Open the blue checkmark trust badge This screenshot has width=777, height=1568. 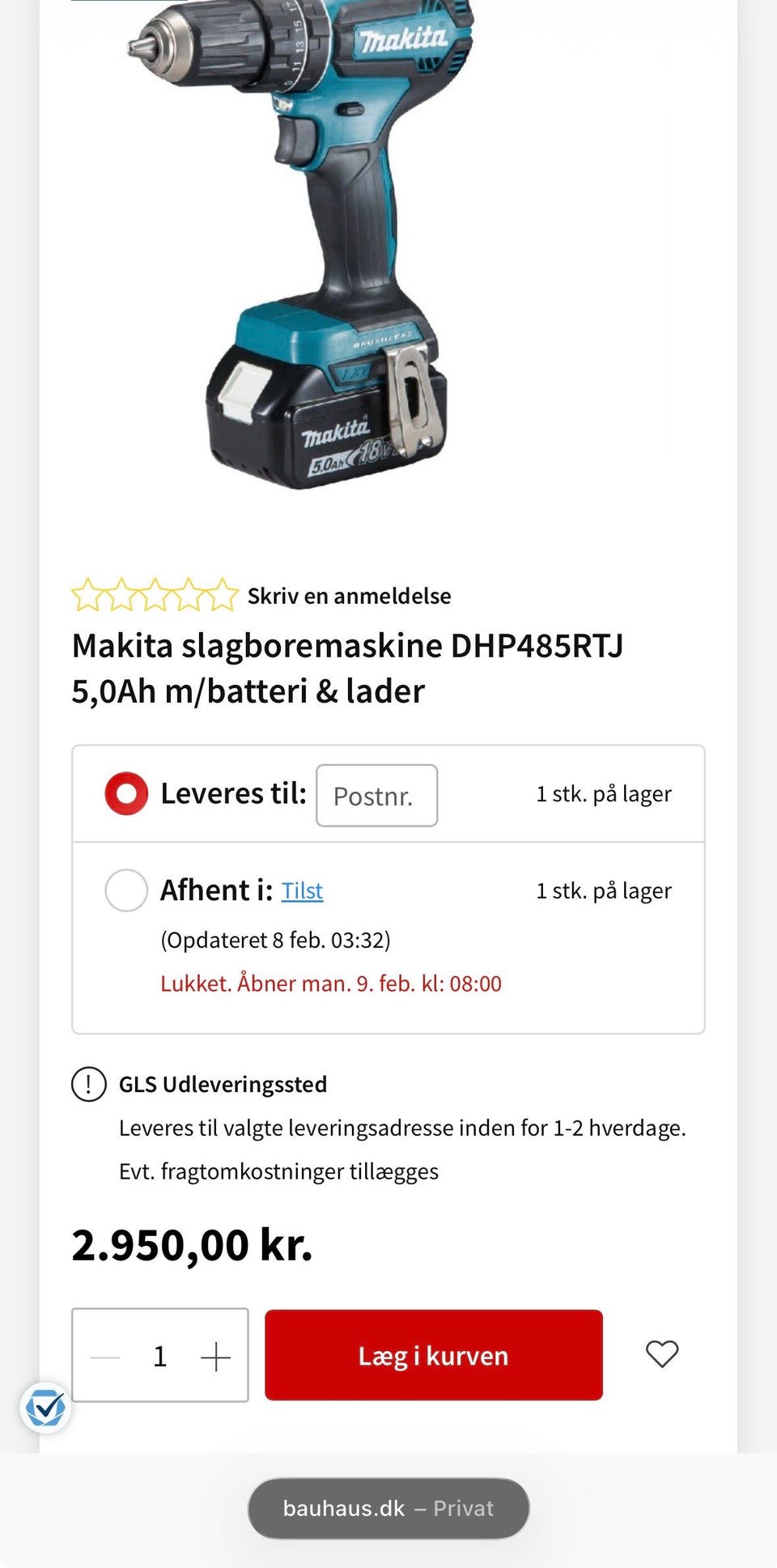point(45,1408)
